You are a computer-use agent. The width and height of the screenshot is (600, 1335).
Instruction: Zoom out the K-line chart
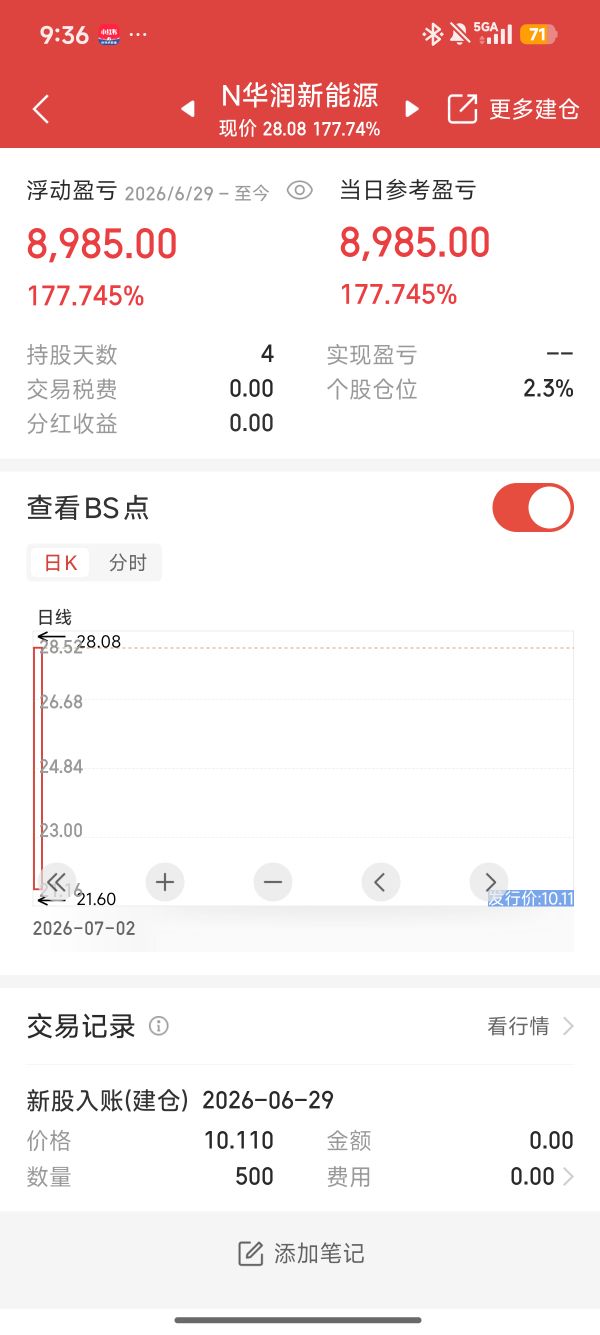[273, 882]
